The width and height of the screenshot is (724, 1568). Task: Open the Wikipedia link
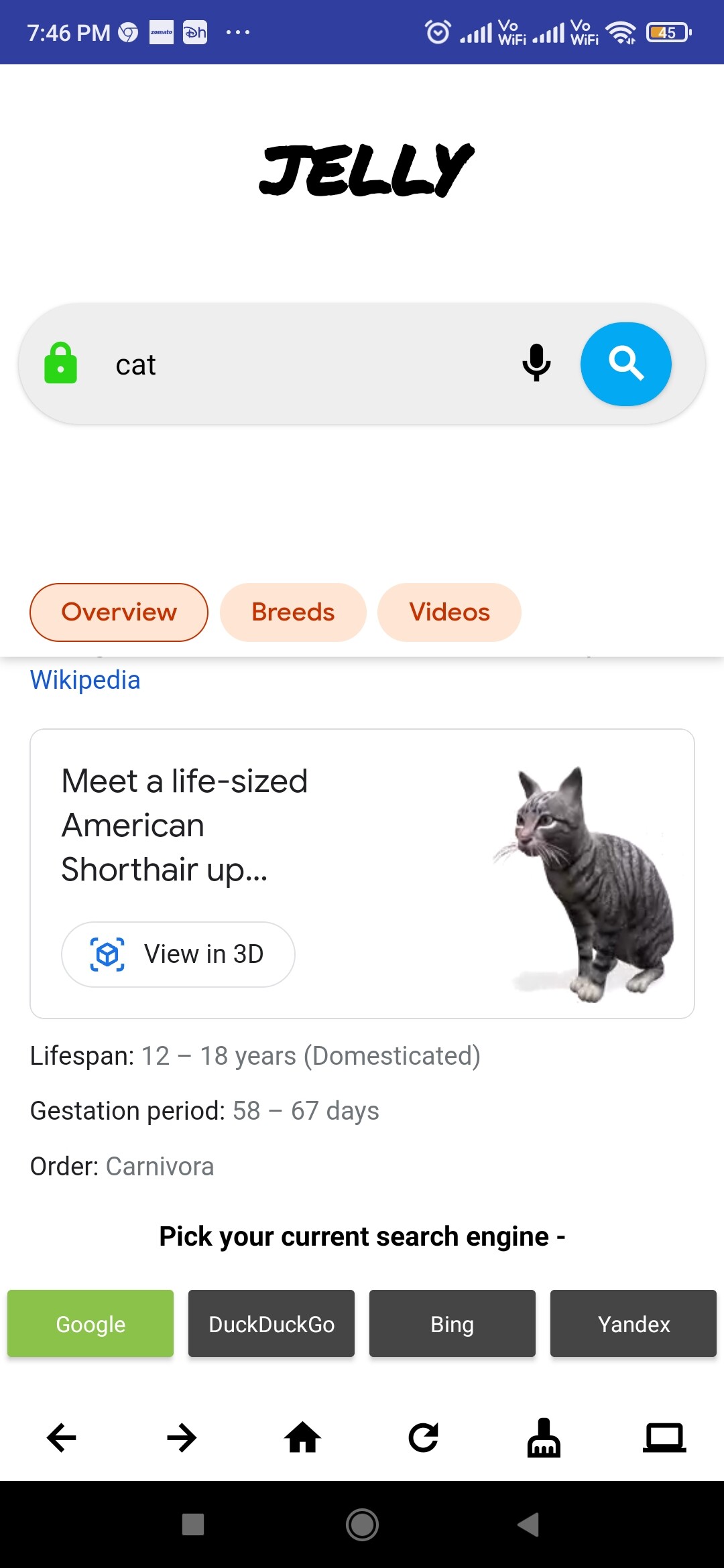pos(85,680)
